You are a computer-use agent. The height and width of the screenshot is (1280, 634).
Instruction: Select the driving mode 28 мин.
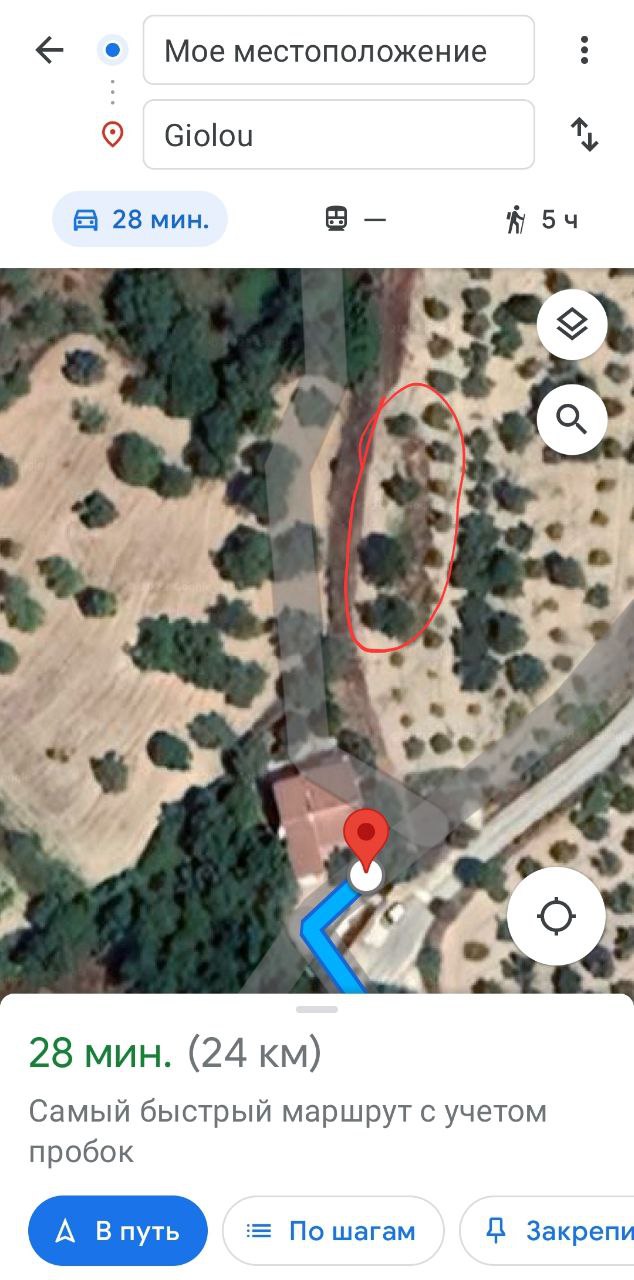(140, 219)
